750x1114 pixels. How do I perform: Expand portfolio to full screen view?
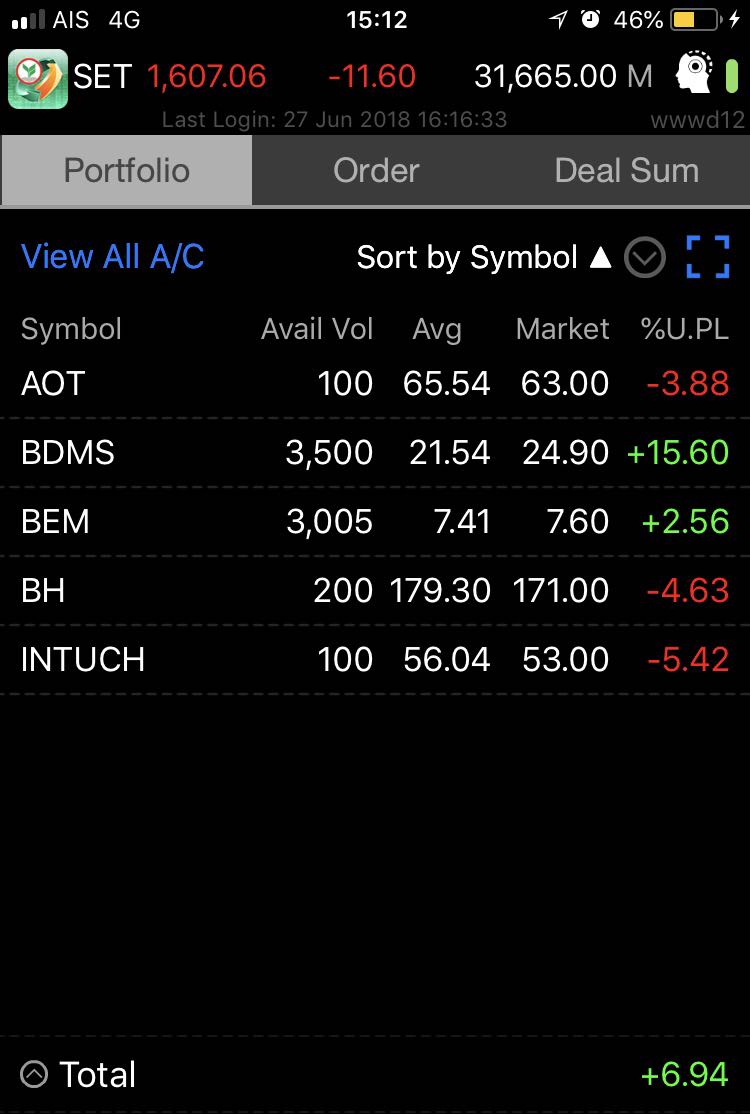click(x=708, y=257)
